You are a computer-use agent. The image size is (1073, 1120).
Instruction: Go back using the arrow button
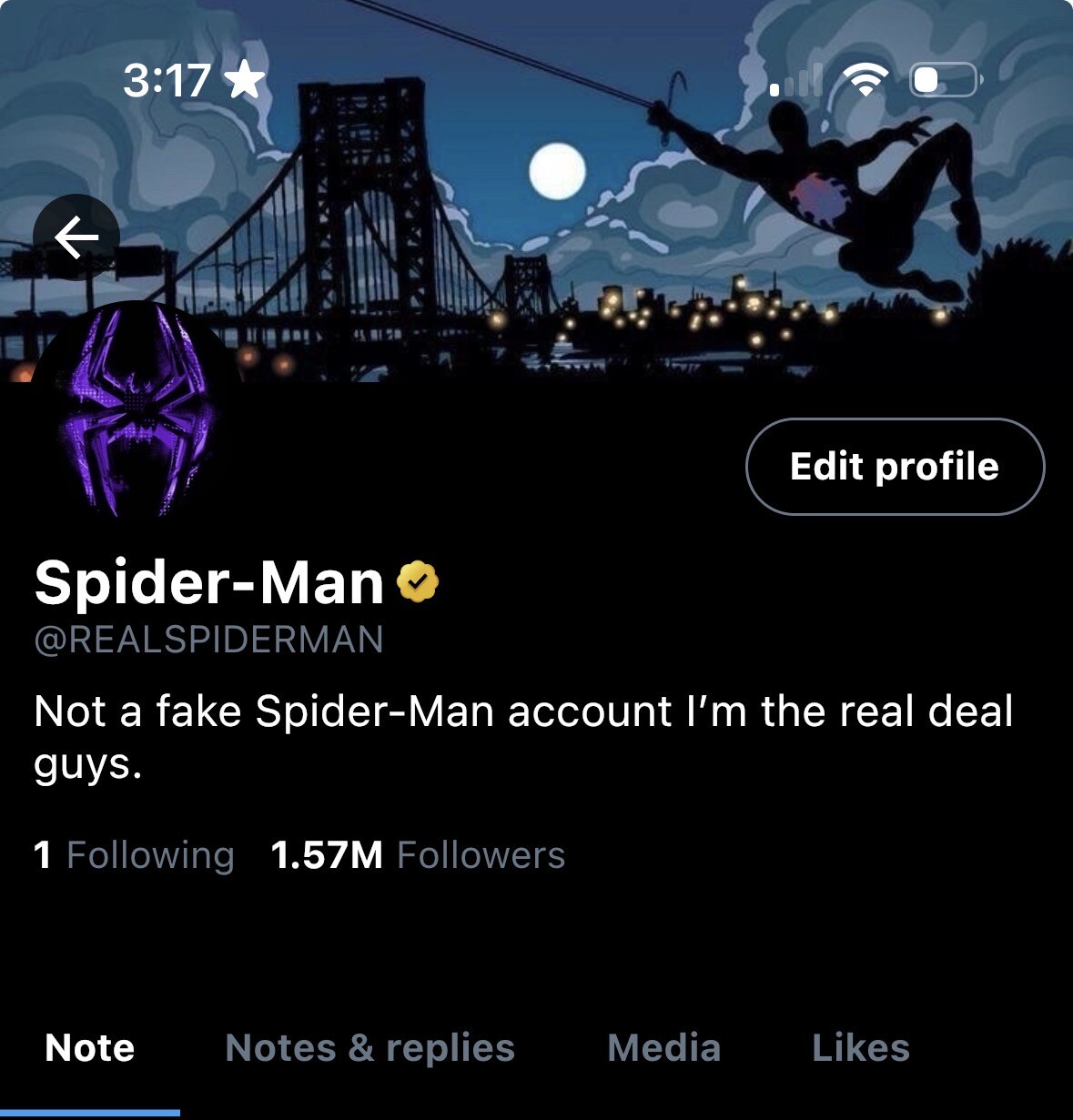click(x=76, y=237)
